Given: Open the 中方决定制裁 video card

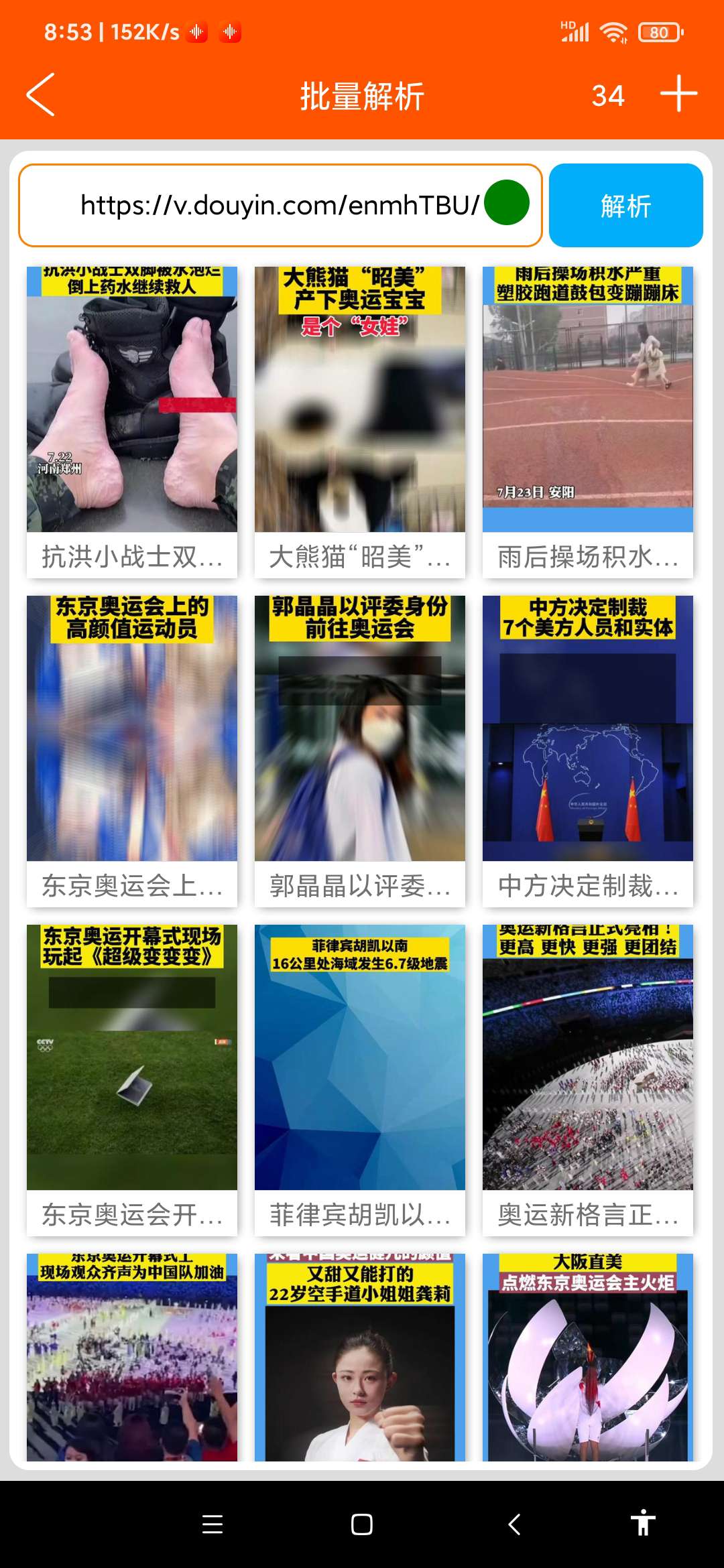Looking at the screenshot, I should click(x=588, y=750).
